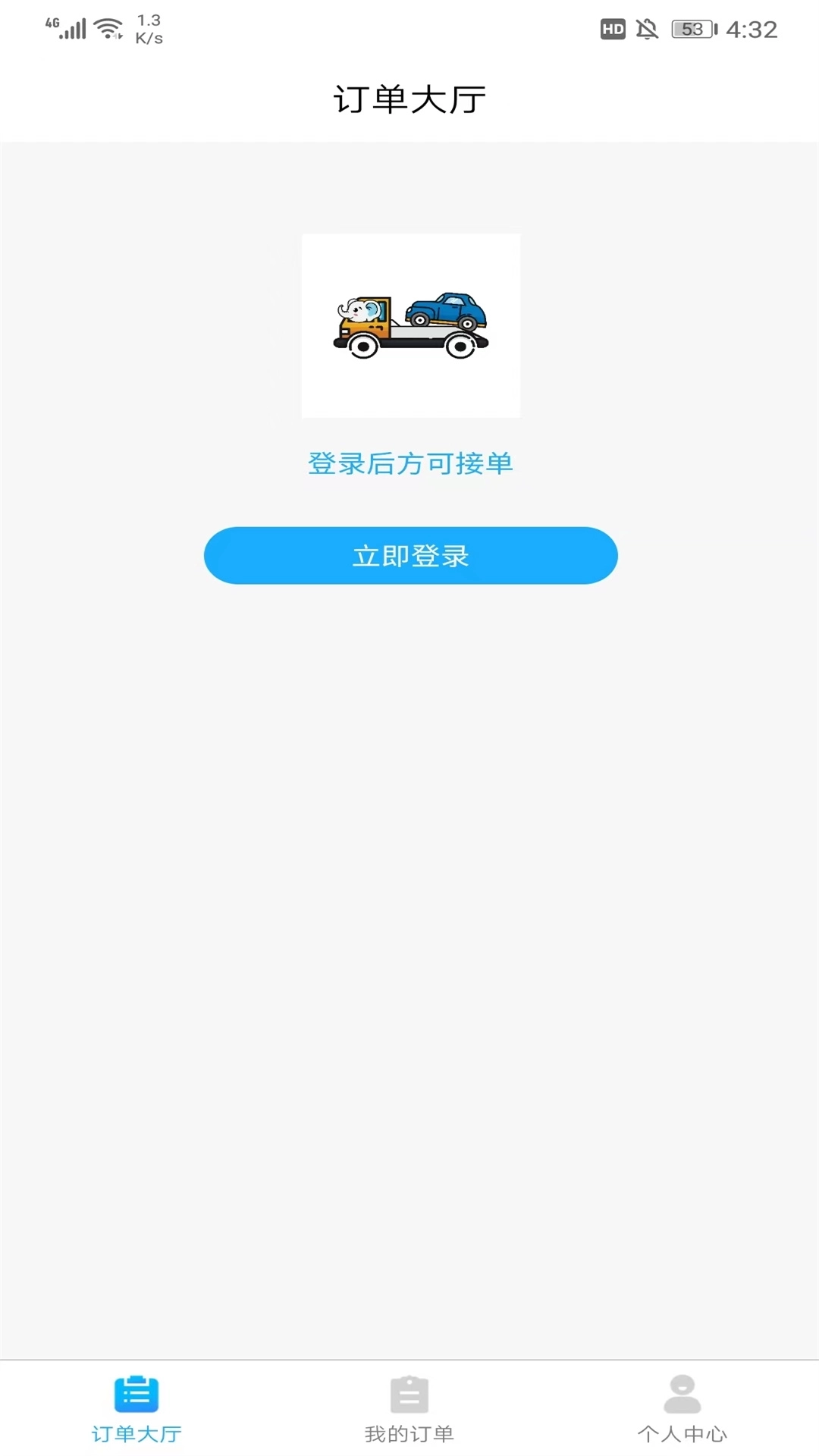This screenshot has height=1456, width=819.
Task: Click the tow truck logo image
Action: coord(409,325)
